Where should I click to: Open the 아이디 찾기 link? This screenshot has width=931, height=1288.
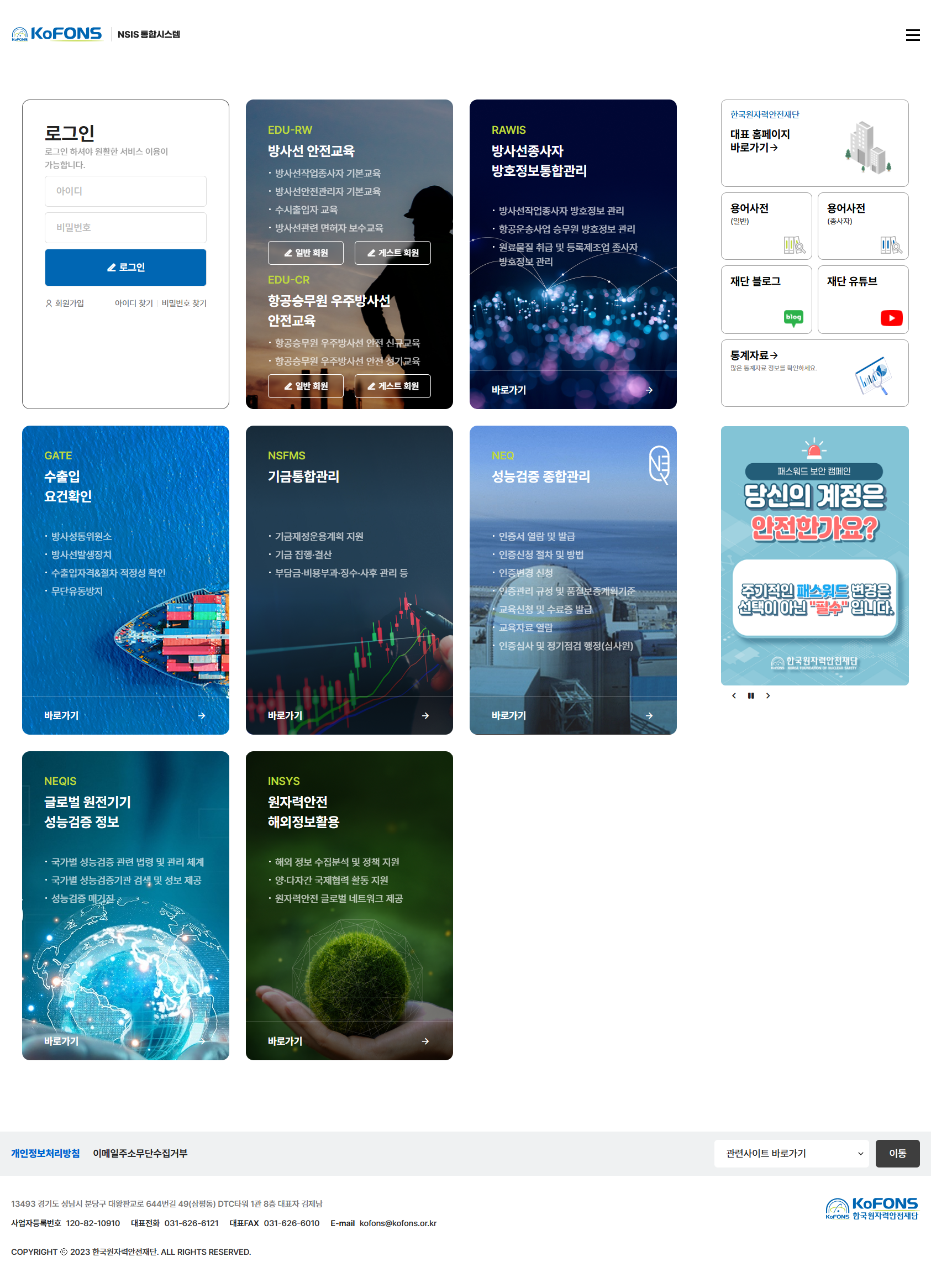pos(133,303)
